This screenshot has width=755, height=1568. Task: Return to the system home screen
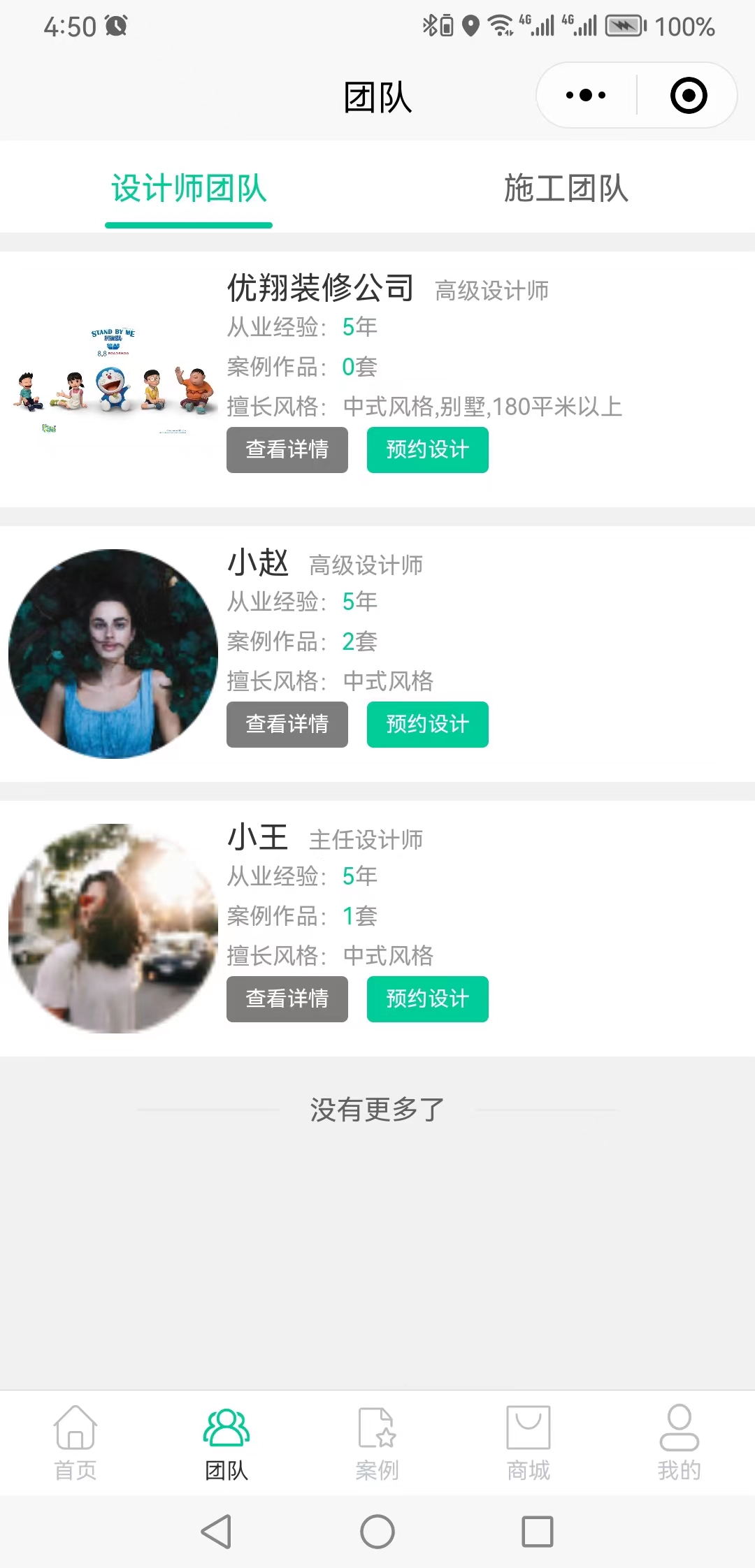[x=377, y=1532]
